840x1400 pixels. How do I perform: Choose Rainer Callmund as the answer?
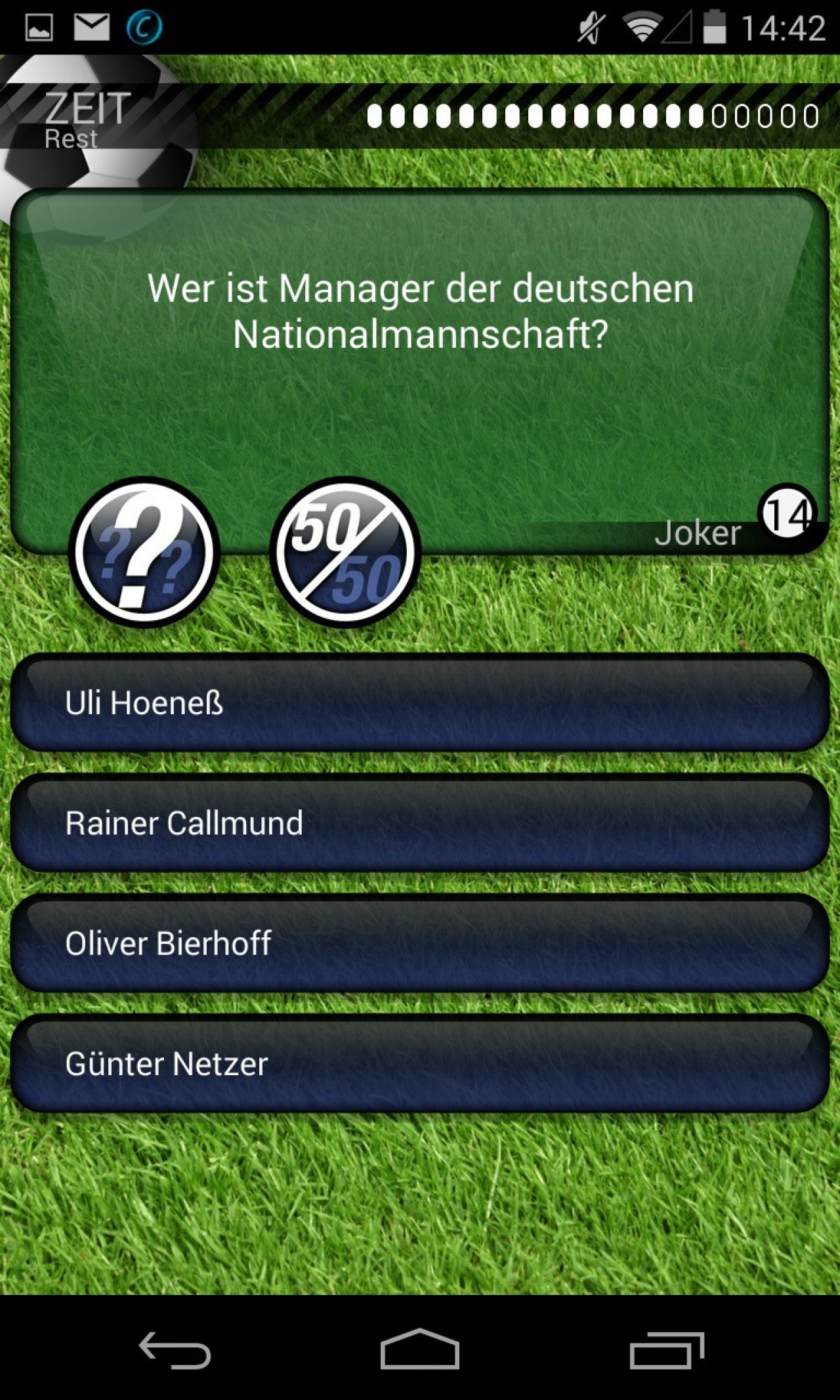[420, 823]
